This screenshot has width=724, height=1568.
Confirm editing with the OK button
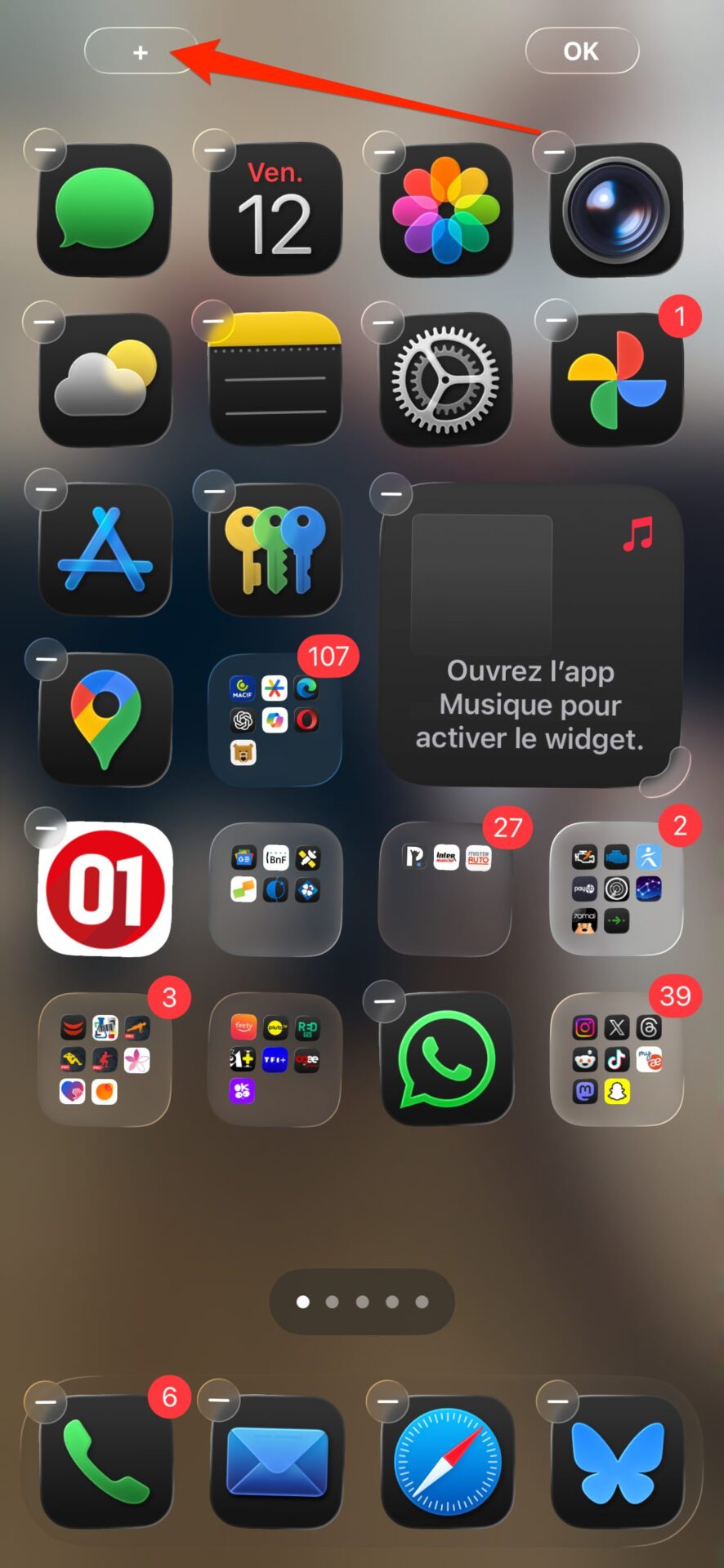(581, 51)
